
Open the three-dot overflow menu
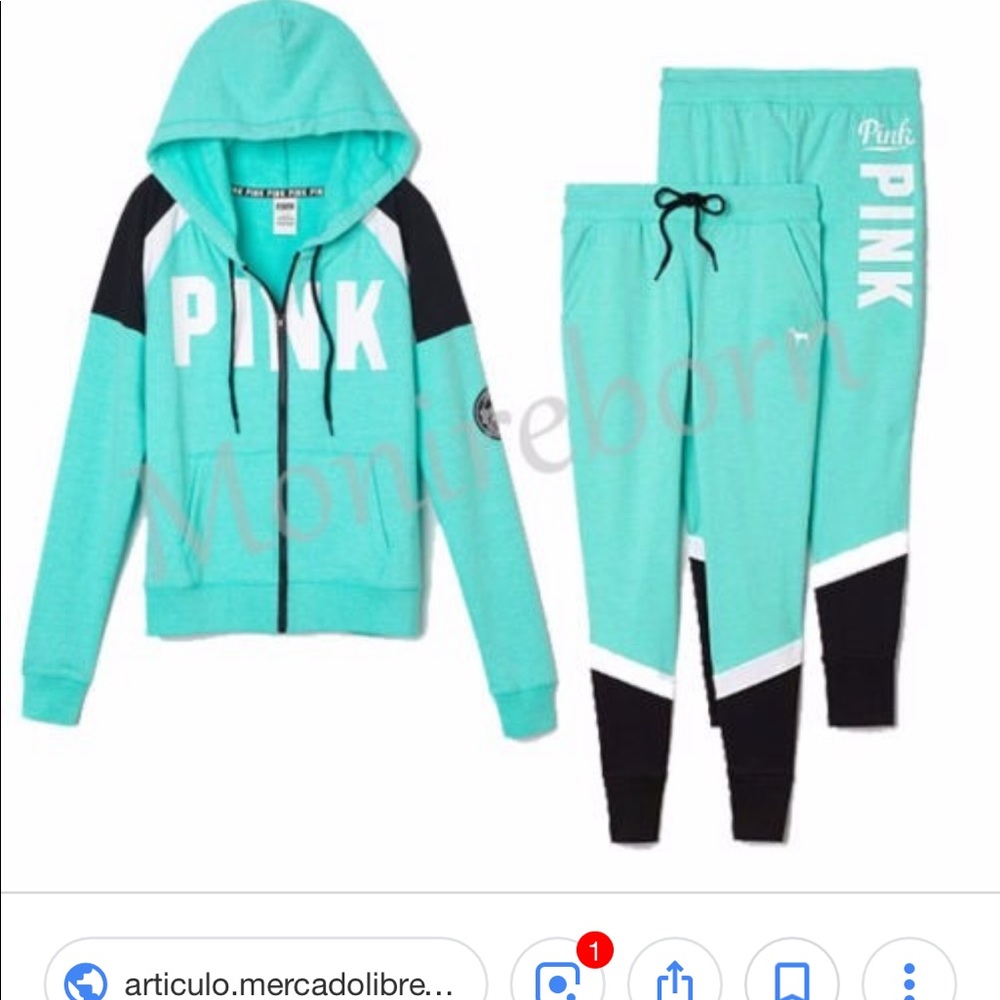[908, 978]
